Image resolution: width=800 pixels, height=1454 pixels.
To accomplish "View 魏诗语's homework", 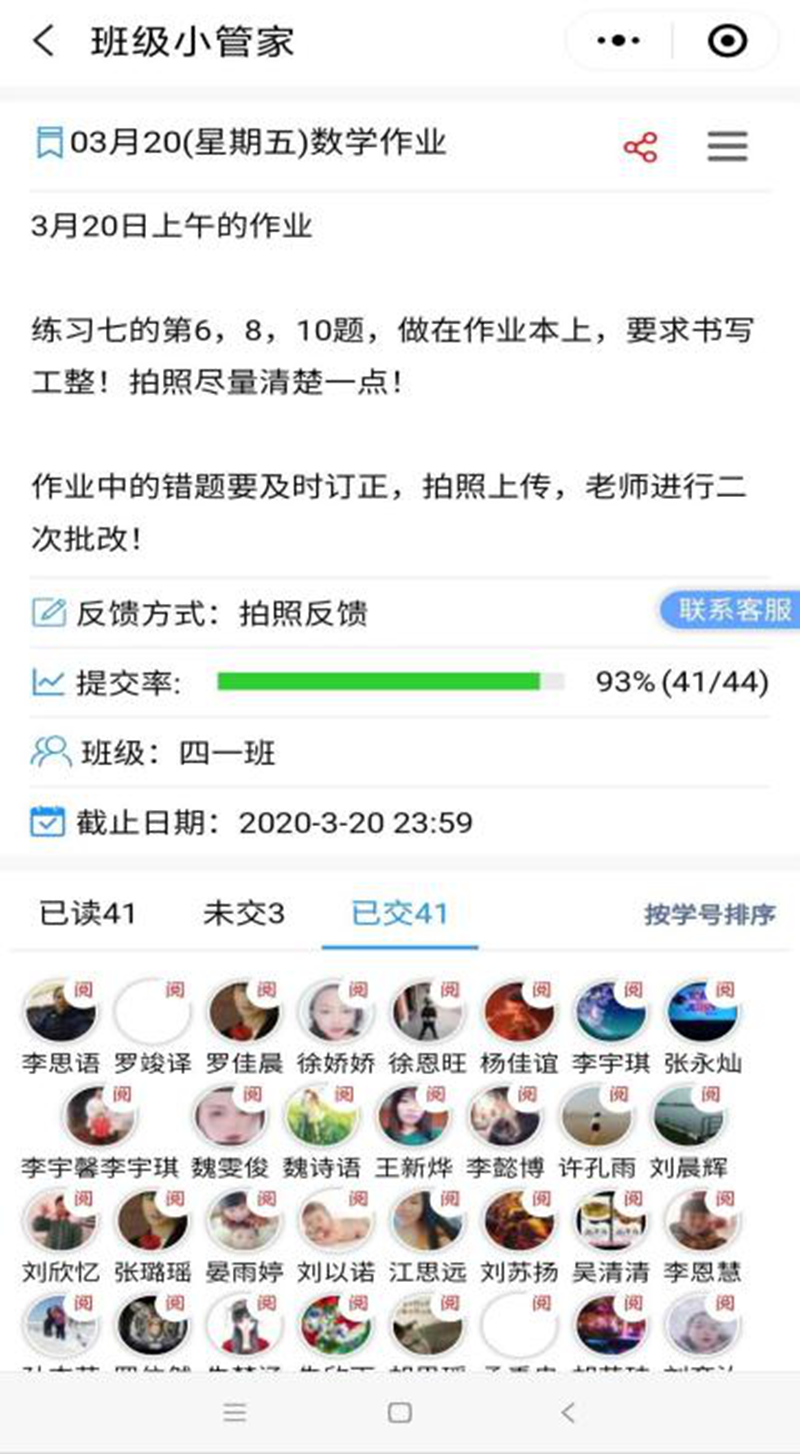I will click(x=321, y=1118).
